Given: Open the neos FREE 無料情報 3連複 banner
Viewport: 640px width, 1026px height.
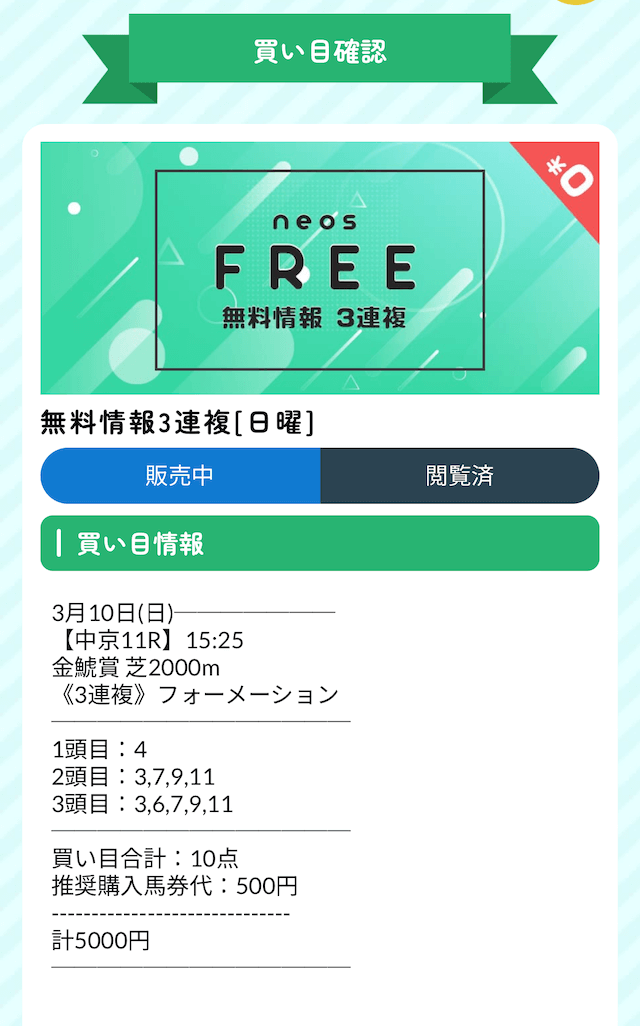Looking at the screenshot, I should coord(319,268).
